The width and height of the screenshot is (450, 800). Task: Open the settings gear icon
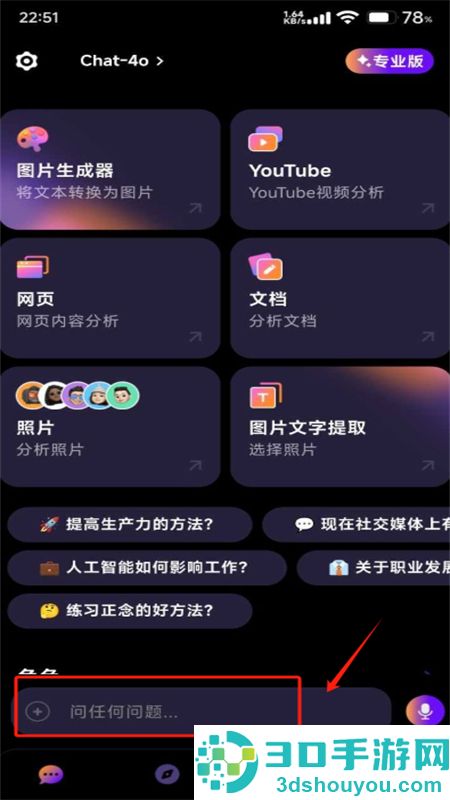coord(27,61)
